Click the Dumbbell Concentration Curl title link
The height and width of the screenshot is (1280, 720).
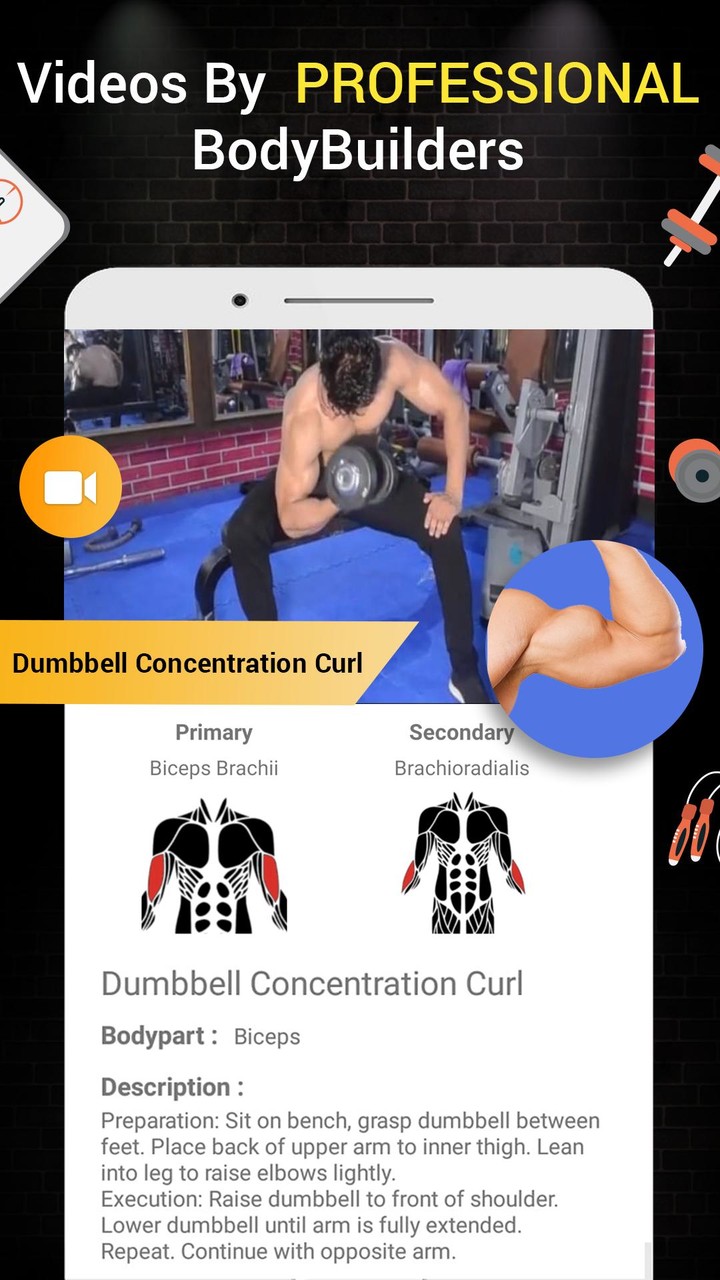coord(311,983)
